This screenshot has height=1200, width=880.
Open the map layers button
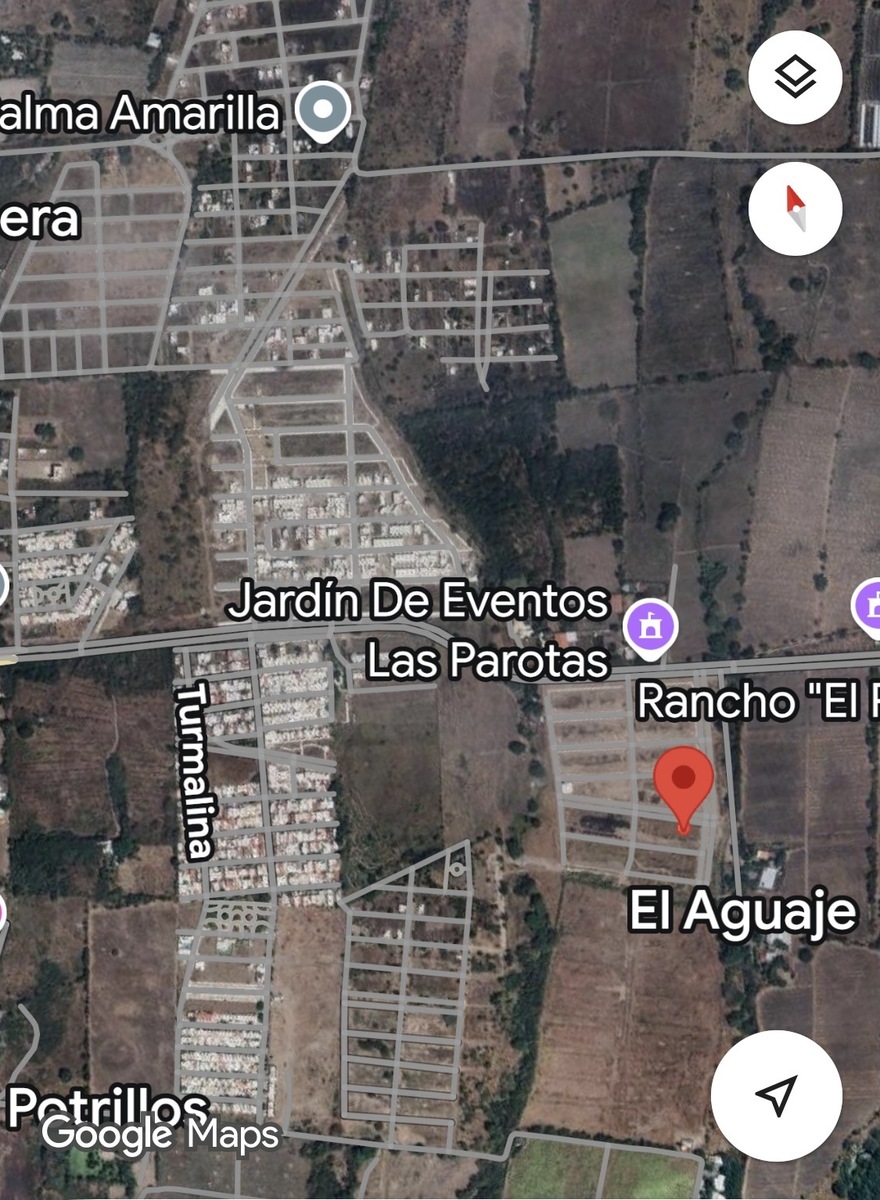tap(795, 77)
